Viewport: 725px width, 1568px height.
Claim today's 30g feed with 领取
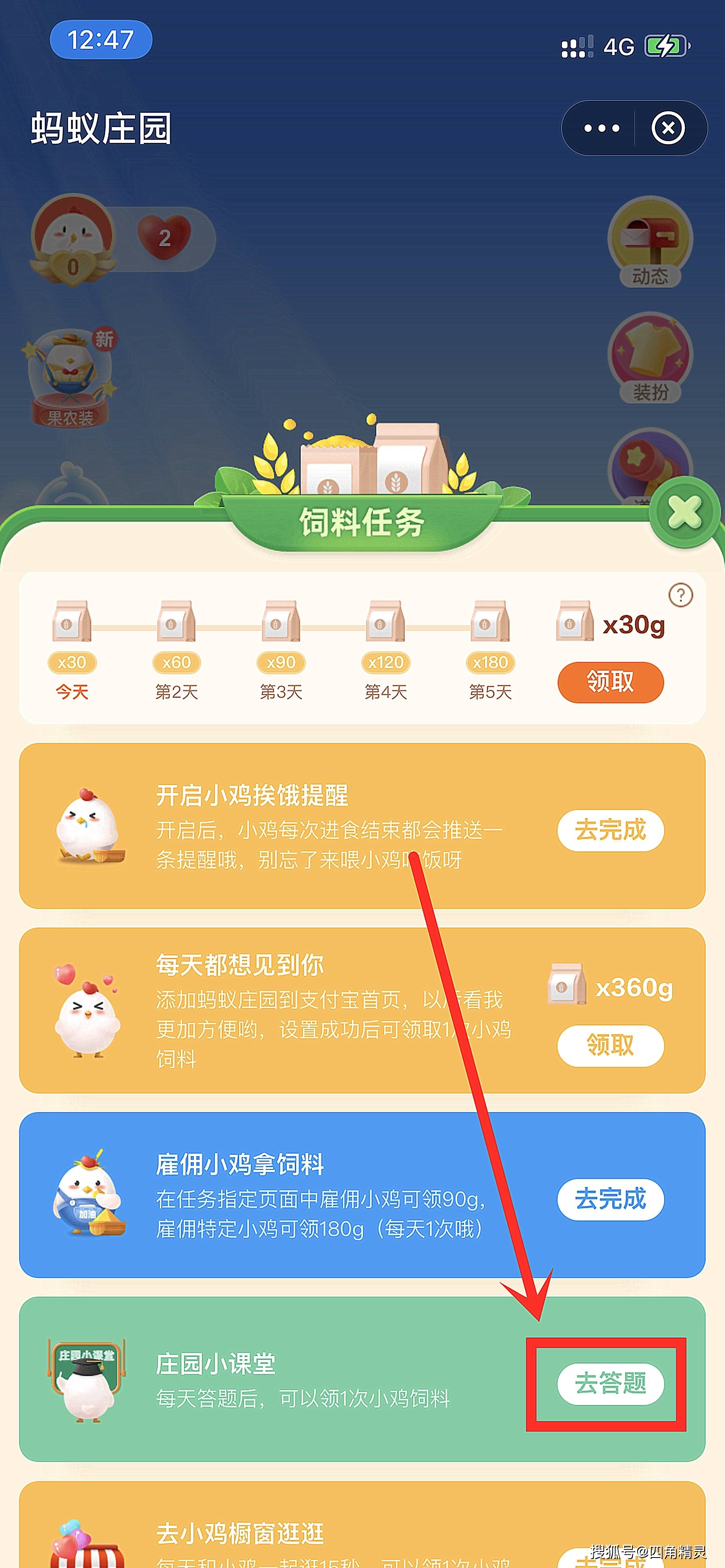[x=610, y=682]
